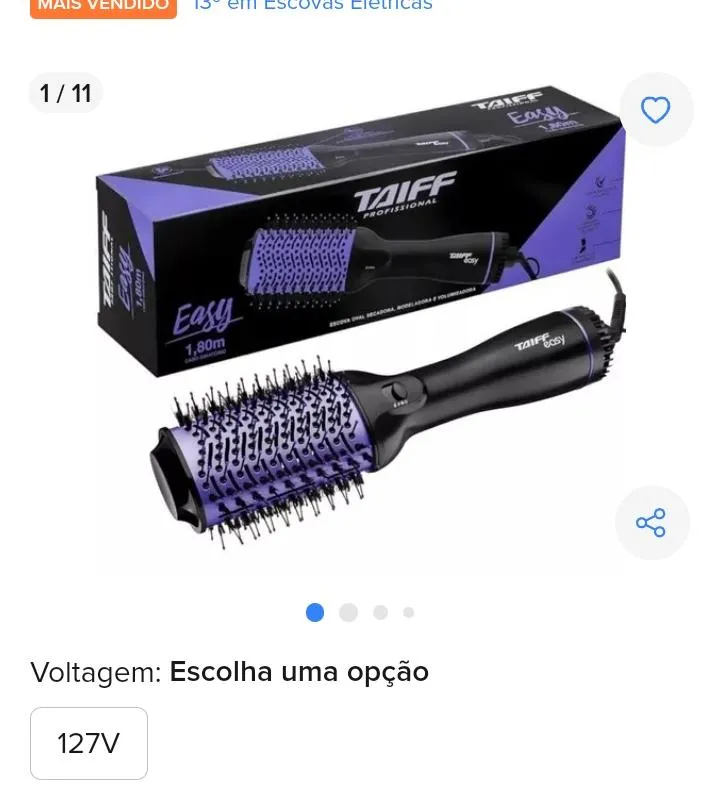Share this Taiff Easy brush listing
Image resolution: width=720 pixels, height=800 pixels.
pos(651,523)
